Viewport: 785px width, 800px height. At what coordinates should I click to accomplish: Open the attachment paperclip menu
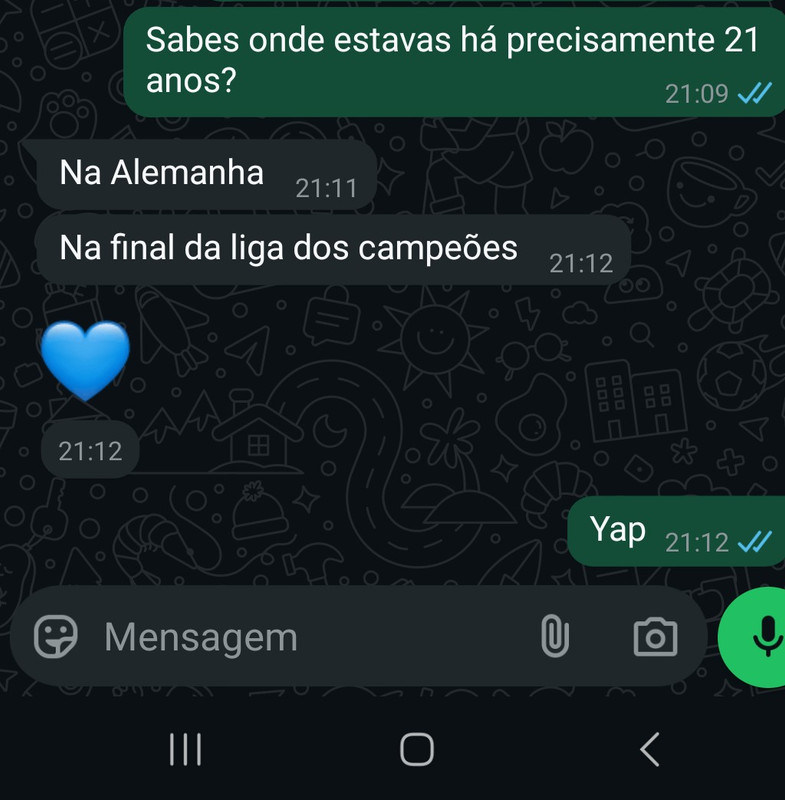[x=555, y=636]
